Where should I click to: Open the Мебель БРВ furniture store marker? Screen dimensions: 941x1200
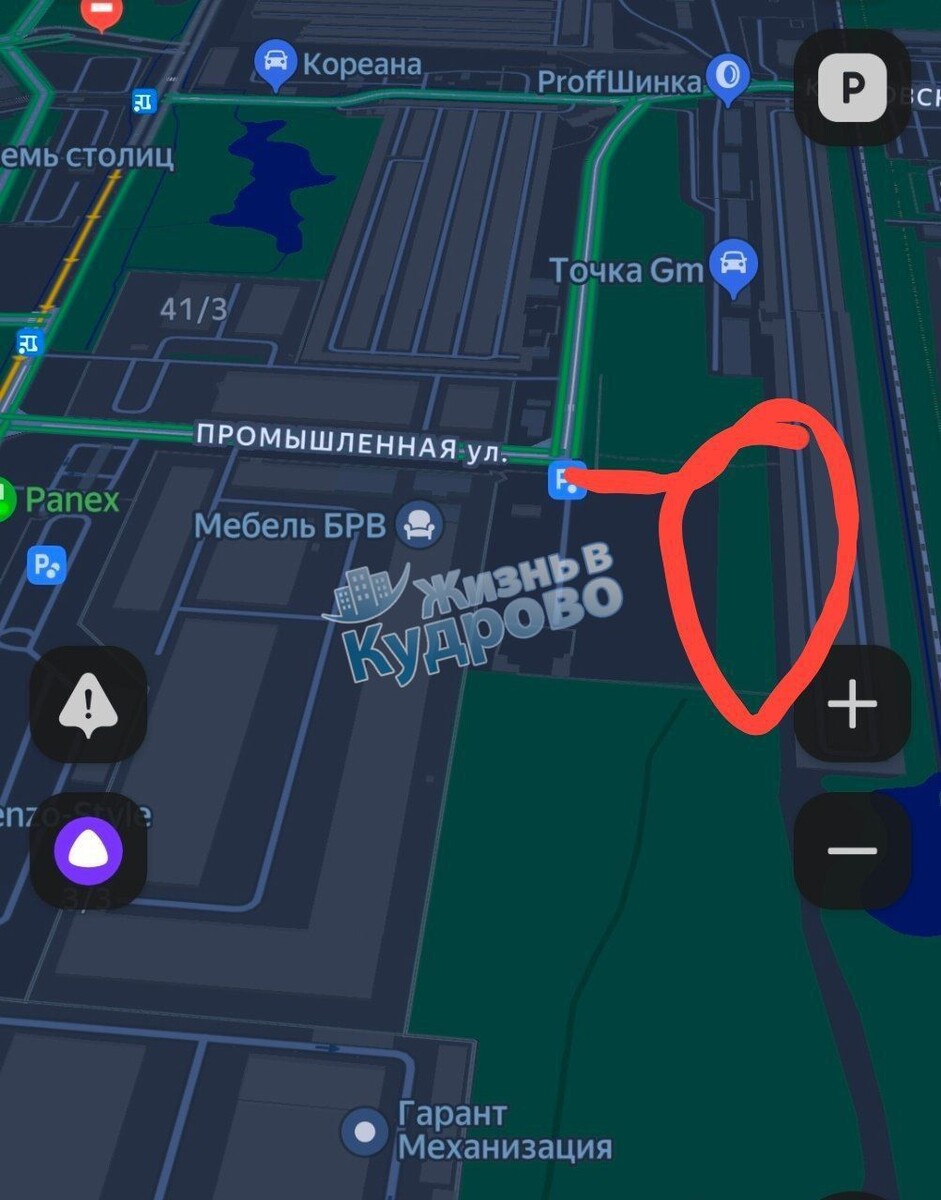[x=418, y=524]
